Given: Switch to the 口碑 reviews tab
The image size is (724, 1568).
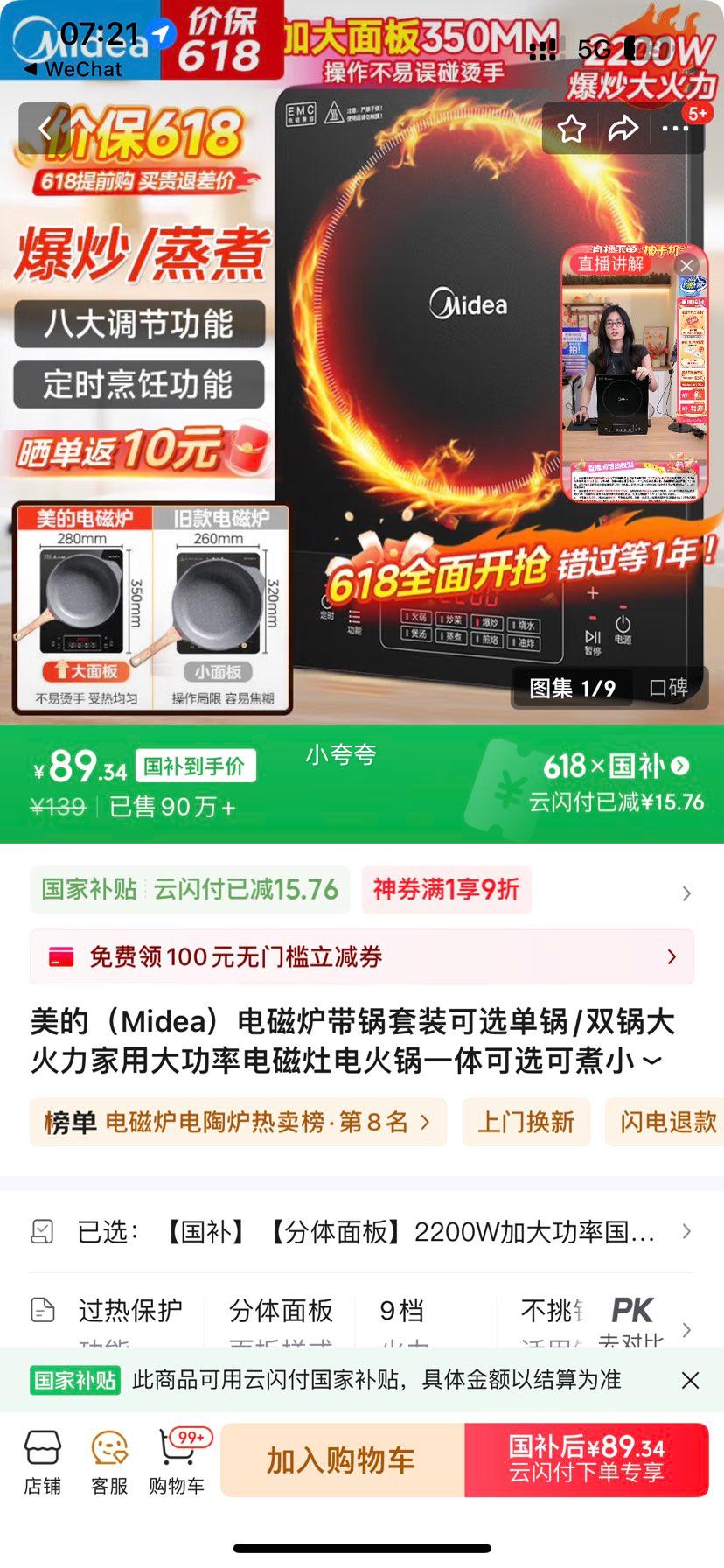Looking at the screenshot, I should pos(669,688).
